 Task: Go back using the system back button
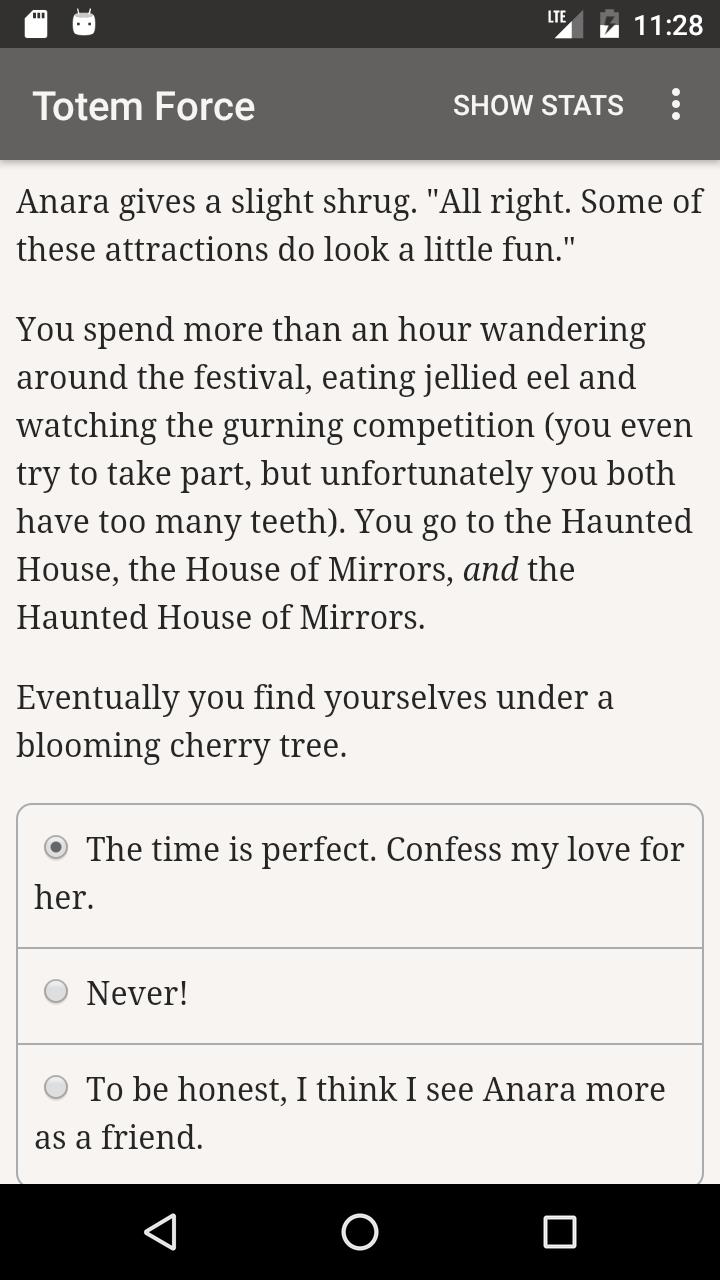coord(160,1232)
